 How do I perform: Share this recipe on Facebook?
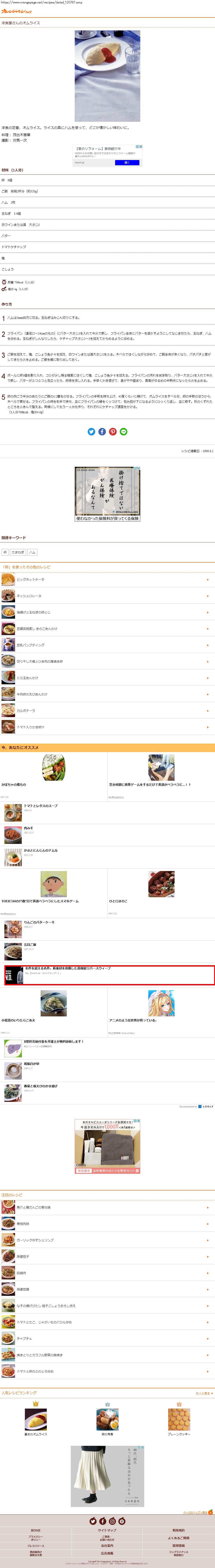point(102,432)
